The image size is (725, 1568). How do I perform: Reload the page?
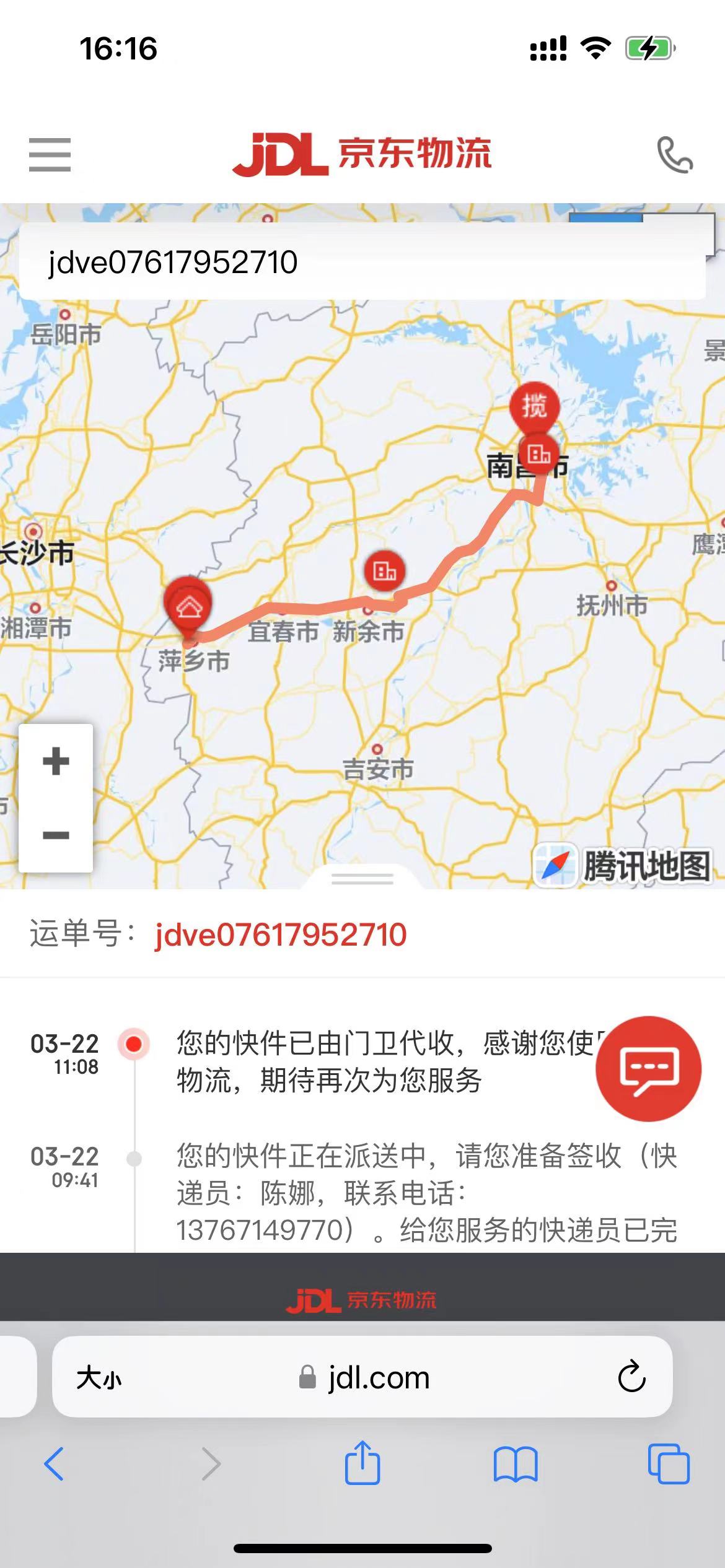[631, 1377]
